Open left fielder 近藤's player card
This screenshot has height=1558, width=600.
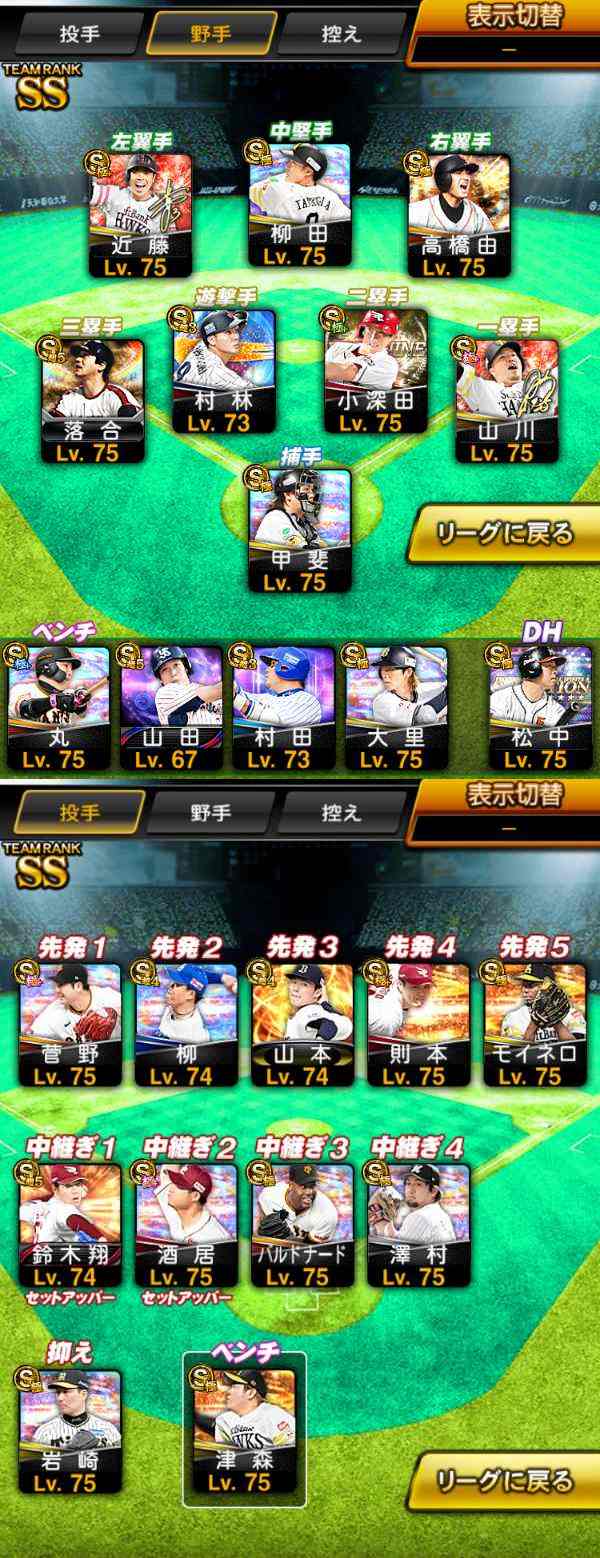pos(139,212)
